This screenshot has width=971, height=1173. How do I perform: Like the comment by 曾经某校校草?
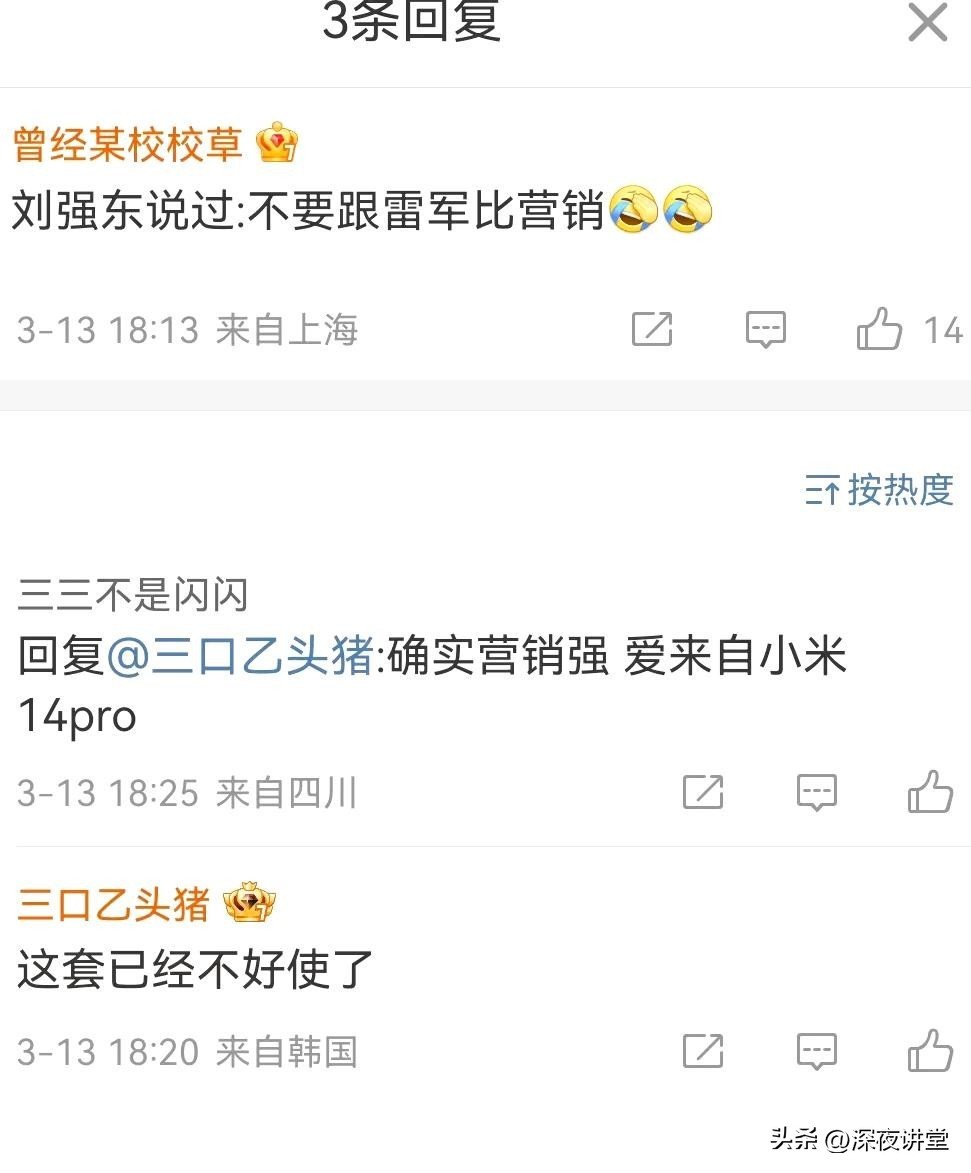[880, 329]
